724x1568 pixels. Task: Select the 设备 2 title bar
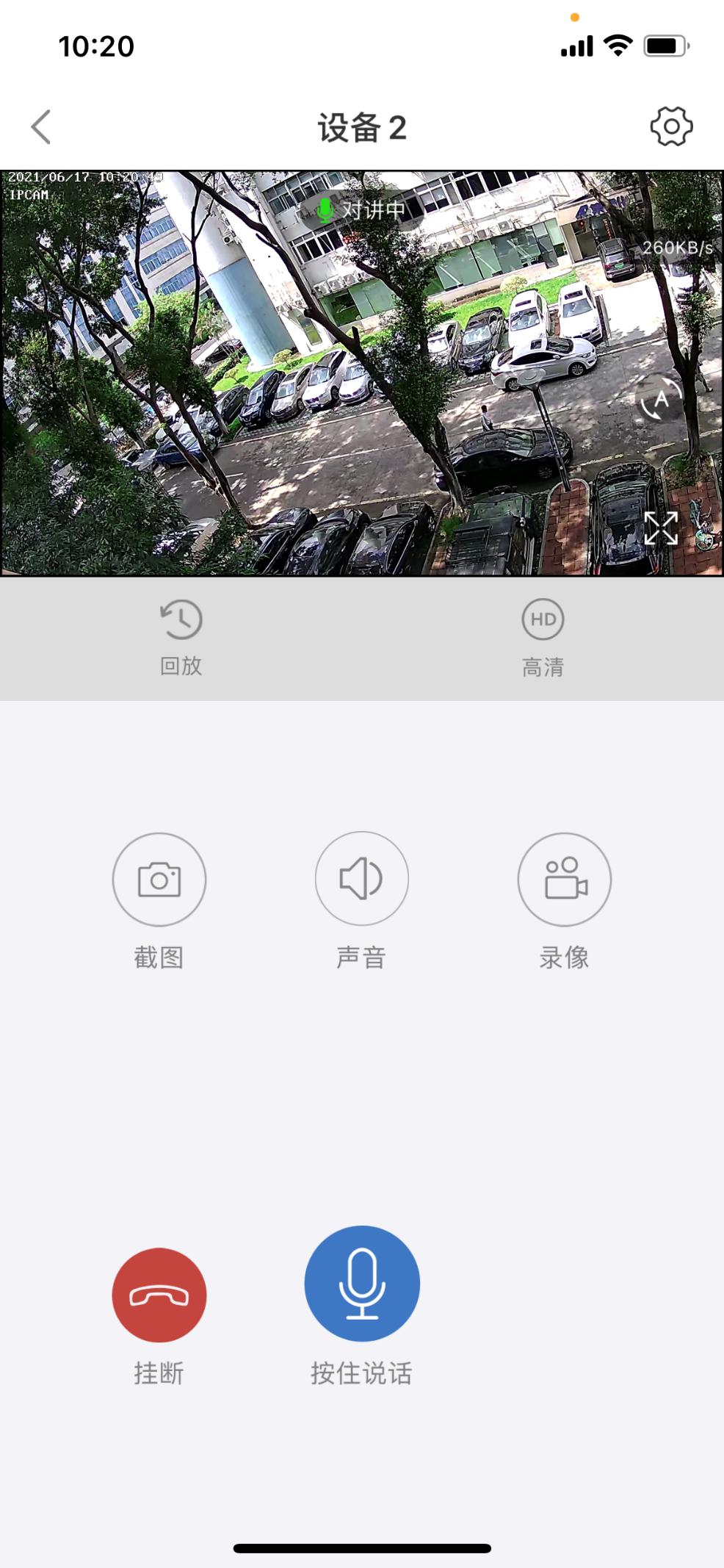pos(362,126)
